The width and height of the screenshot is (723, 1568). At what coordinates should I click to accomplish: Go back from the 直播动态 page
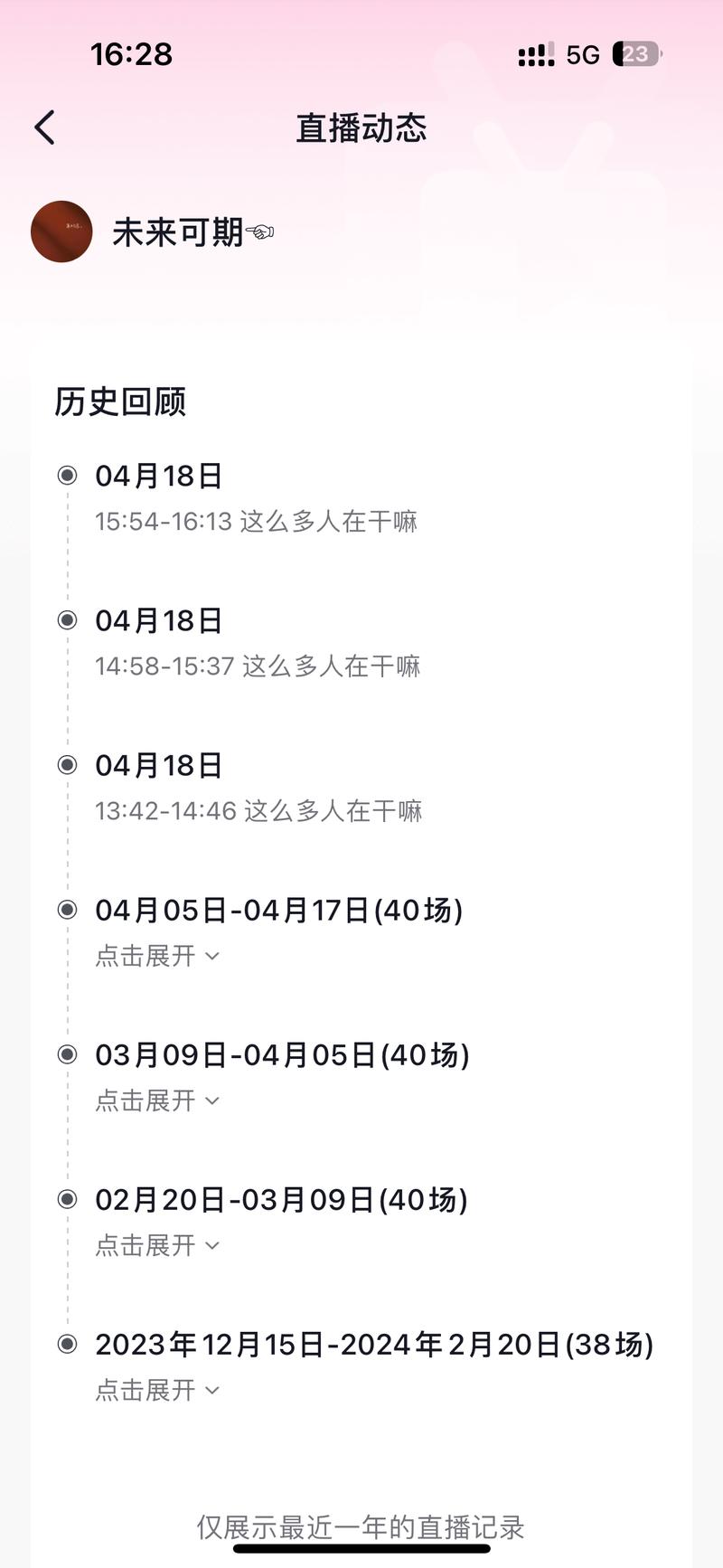tap(45, 128)
